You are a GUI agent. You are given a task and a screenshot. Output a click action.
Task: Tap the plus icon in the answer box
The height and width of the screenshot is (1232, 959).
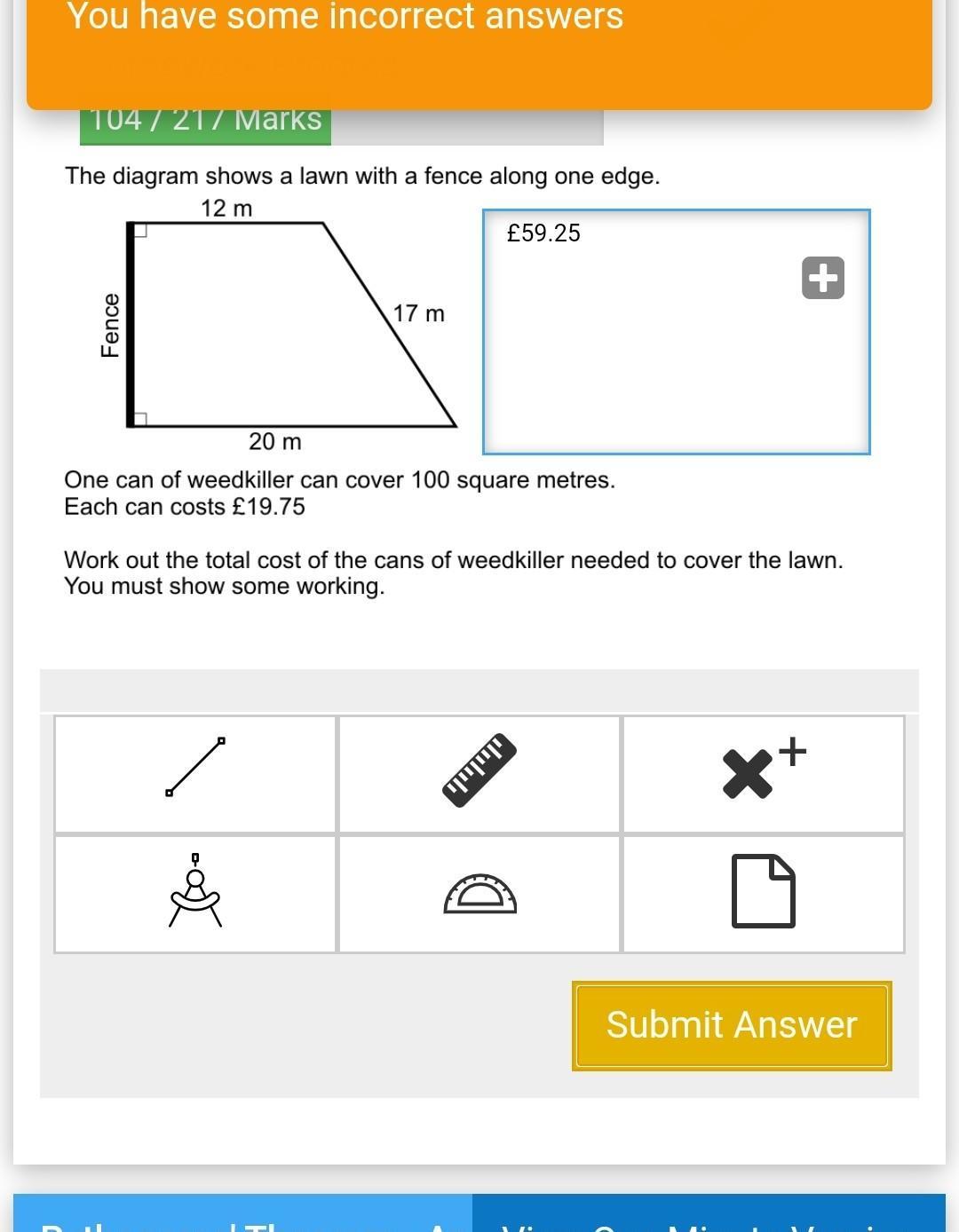[823, 278]
